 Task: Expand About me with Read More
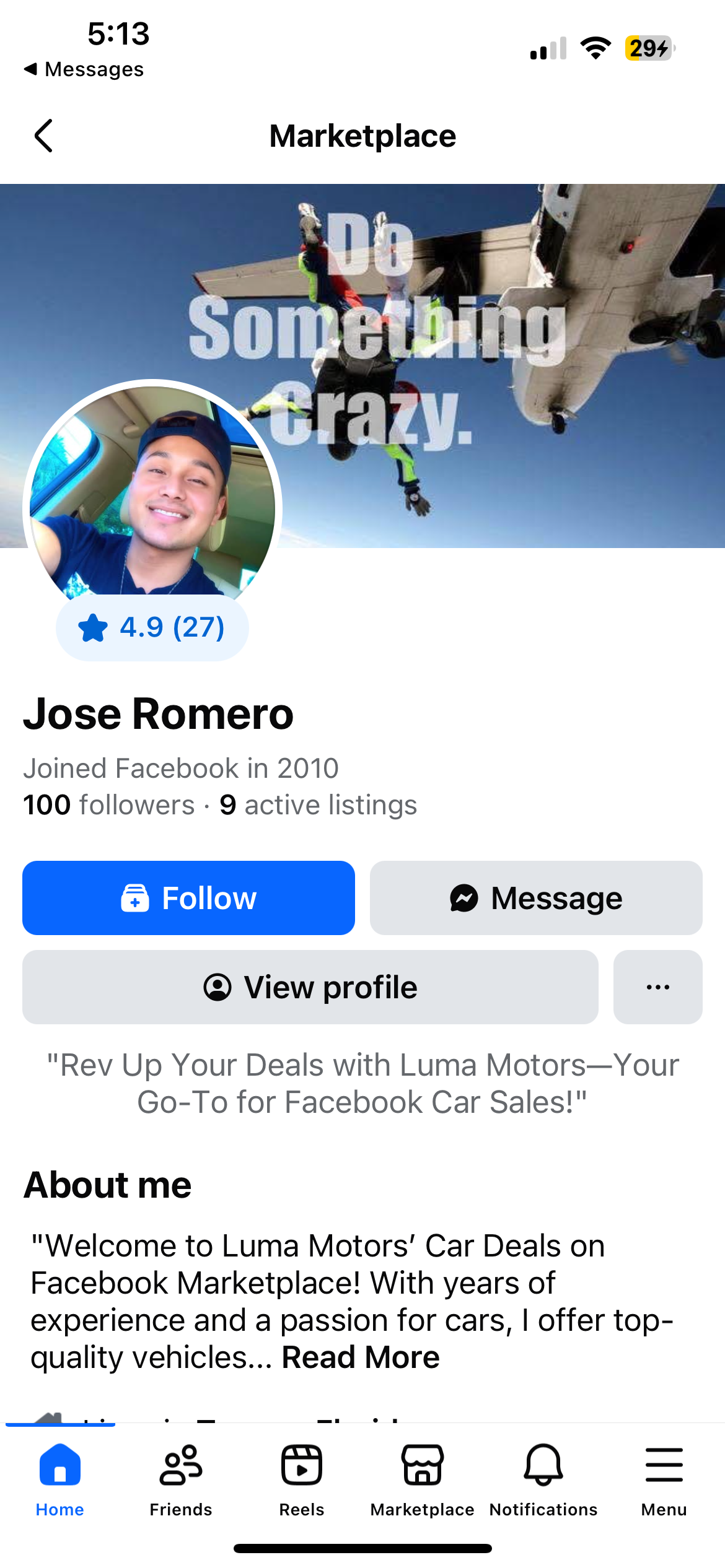pos(361,1357)
